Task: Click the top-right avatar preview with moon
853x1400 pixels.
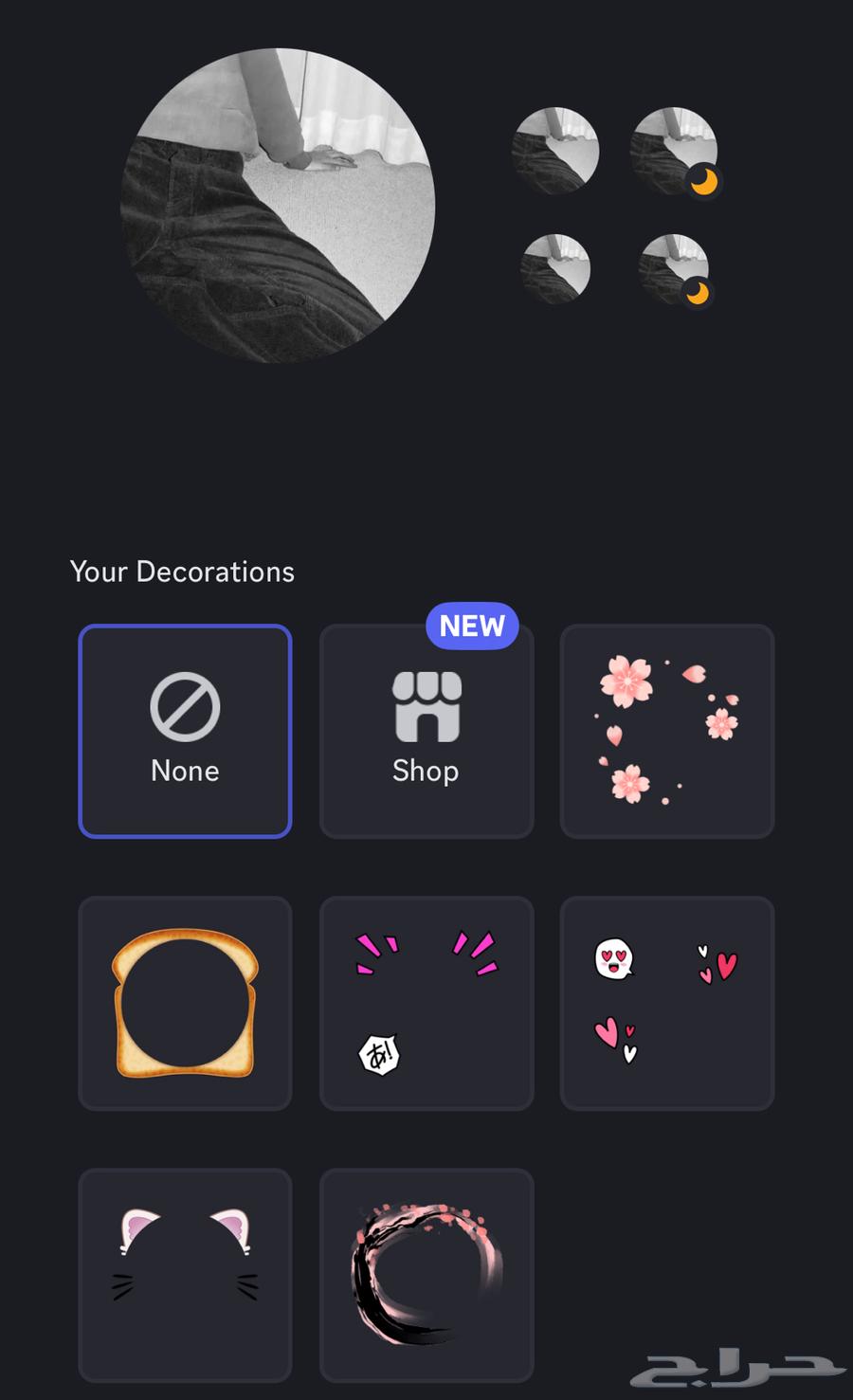Action: (675, 150)
